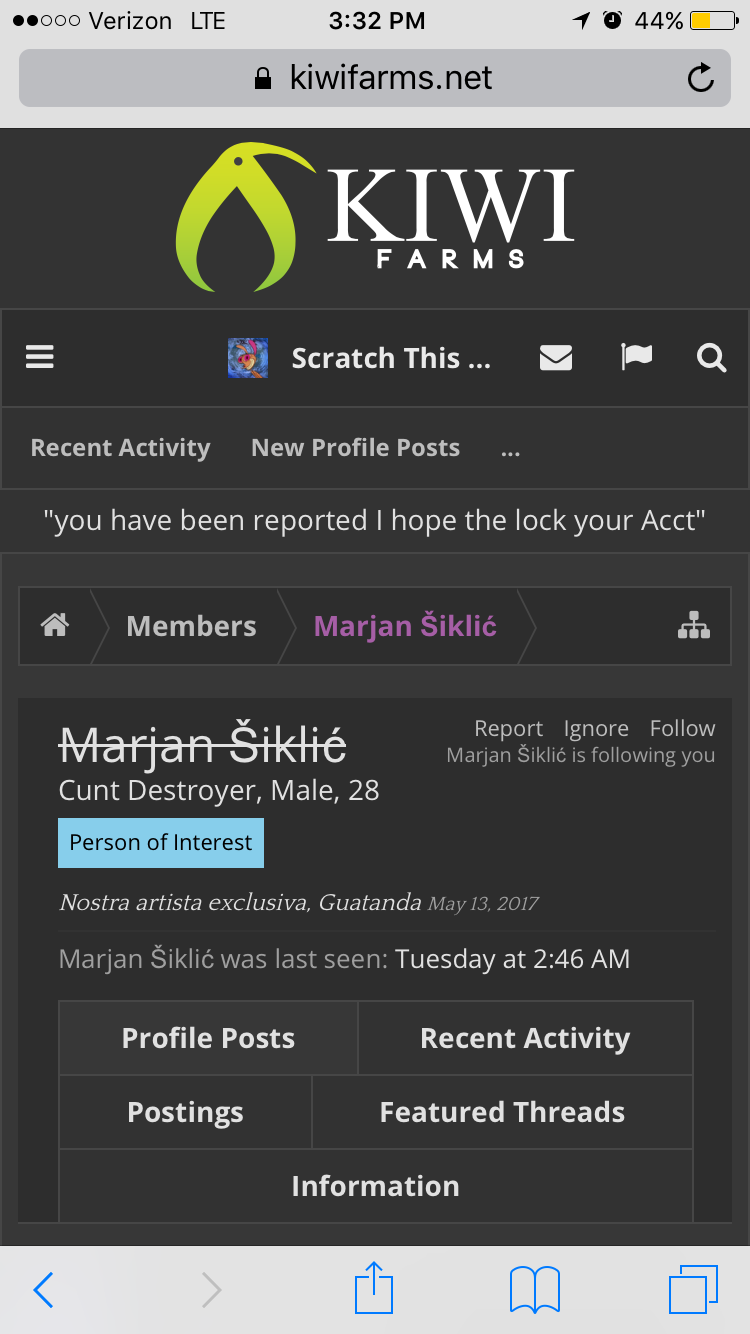Open the Featured Threads tab
This screenshot has width=750, height=1334.
[x=502, y=1112]
